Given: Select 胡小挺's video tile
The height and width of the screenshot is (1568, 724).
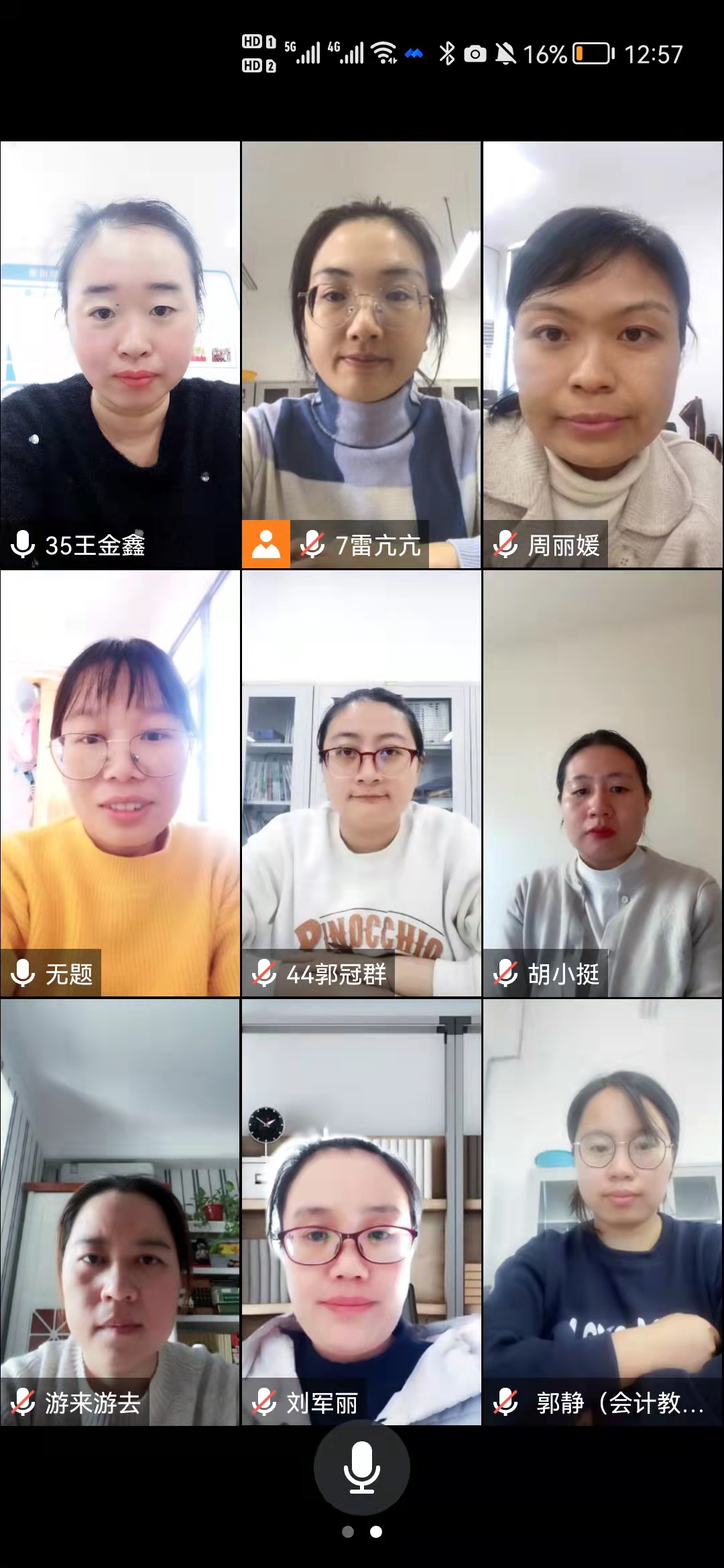Looking at the screenshot, I should click(x=603, y=783).
